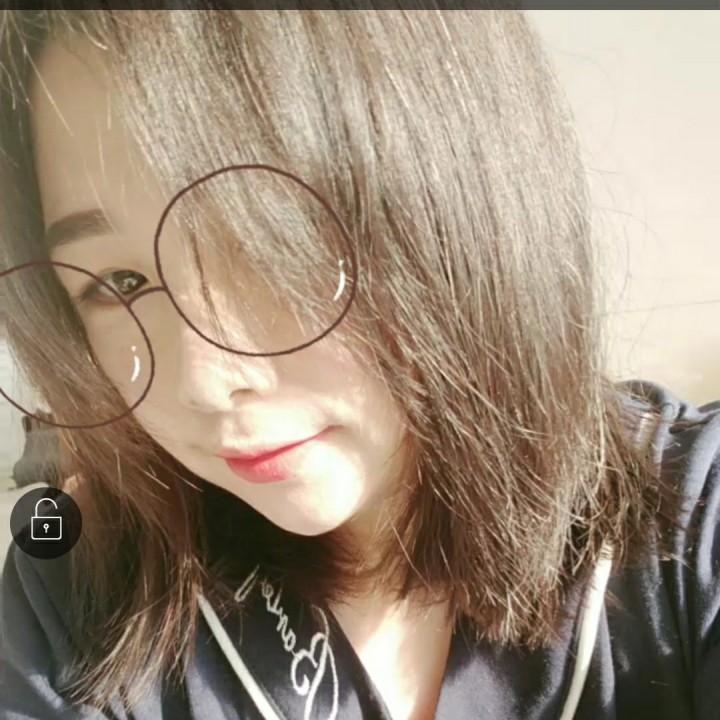
Task: Tap the screen lock icon
Action: point(46,522)
